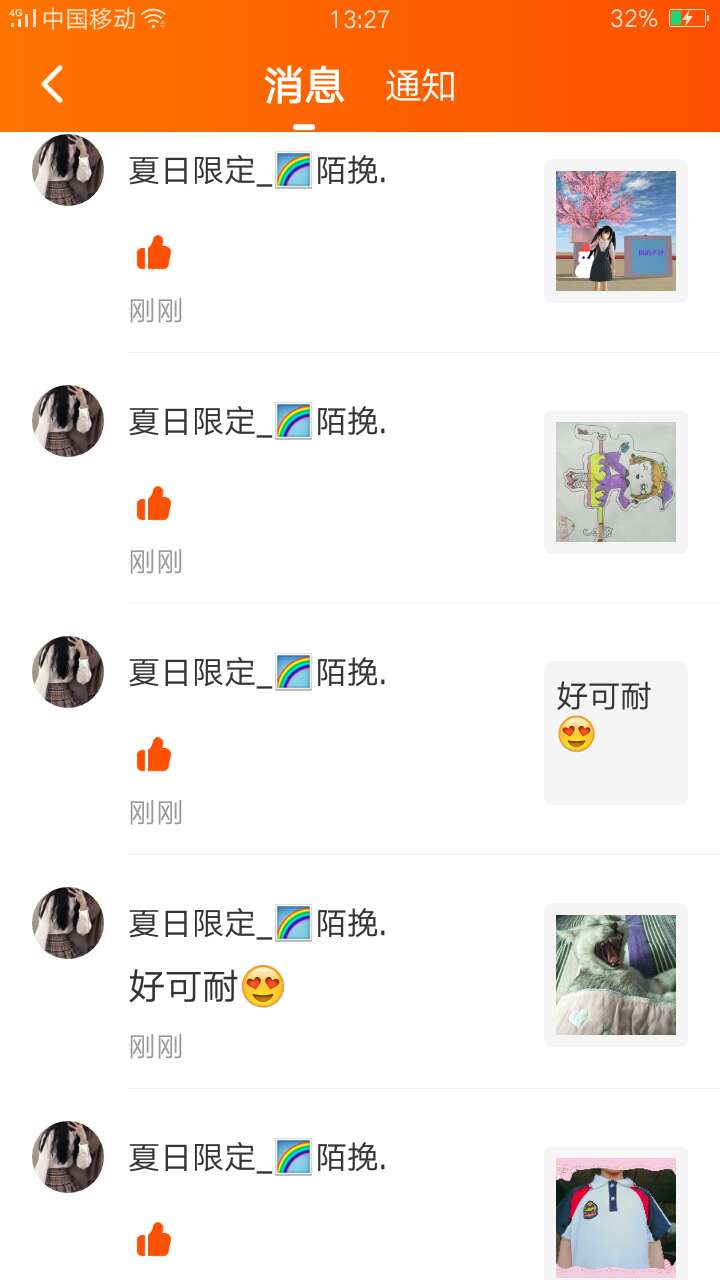Select the 消息 tab

[x=304, y=87]
